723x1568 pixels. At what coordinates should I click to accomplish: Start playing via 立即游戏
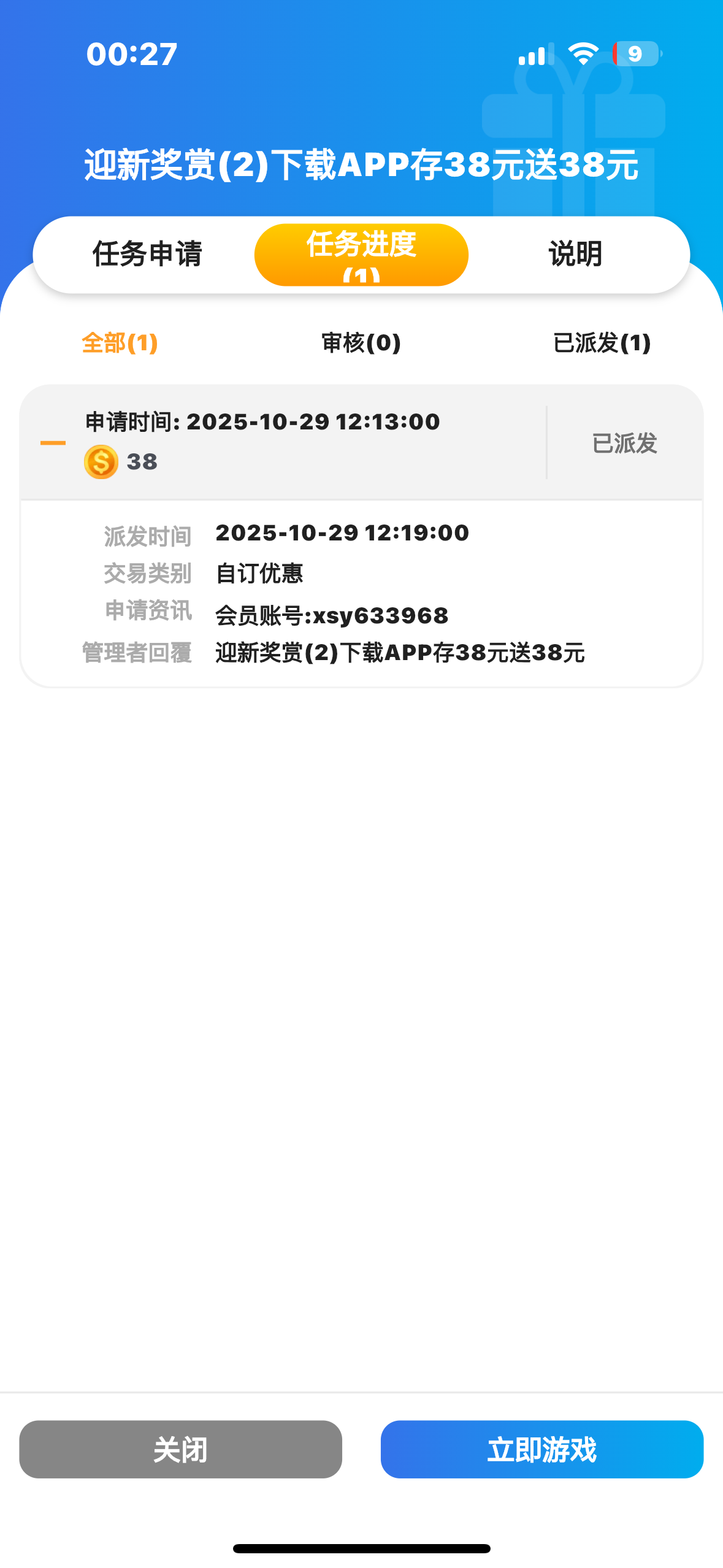coord(541,1449)
